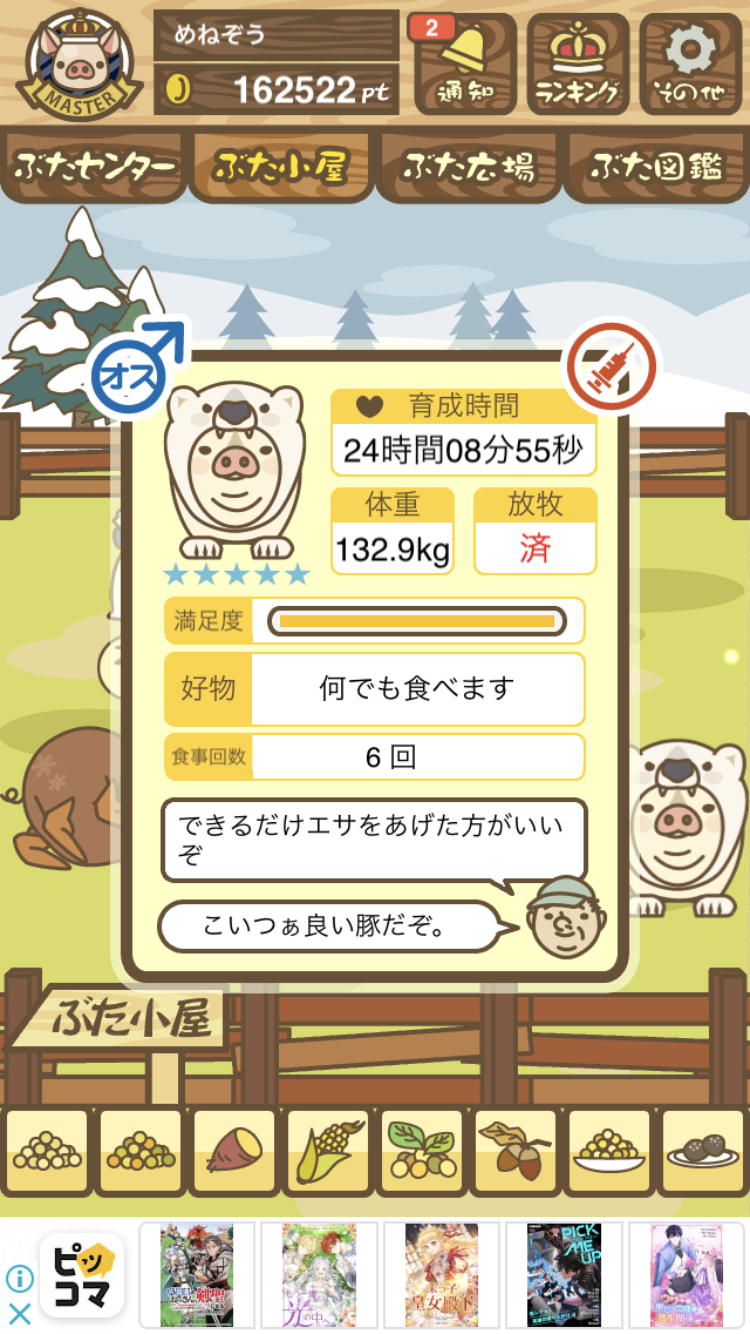
Task: Close the advertisement with the X
Action: 20,1313
